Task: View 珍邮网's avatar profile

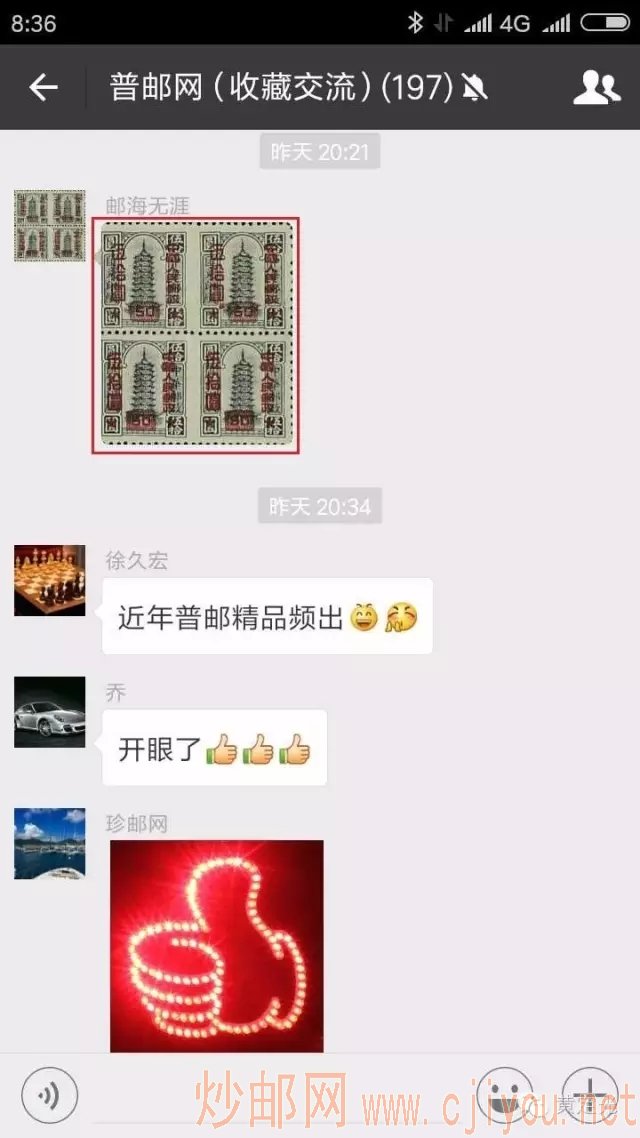Action: coord(49,843)
